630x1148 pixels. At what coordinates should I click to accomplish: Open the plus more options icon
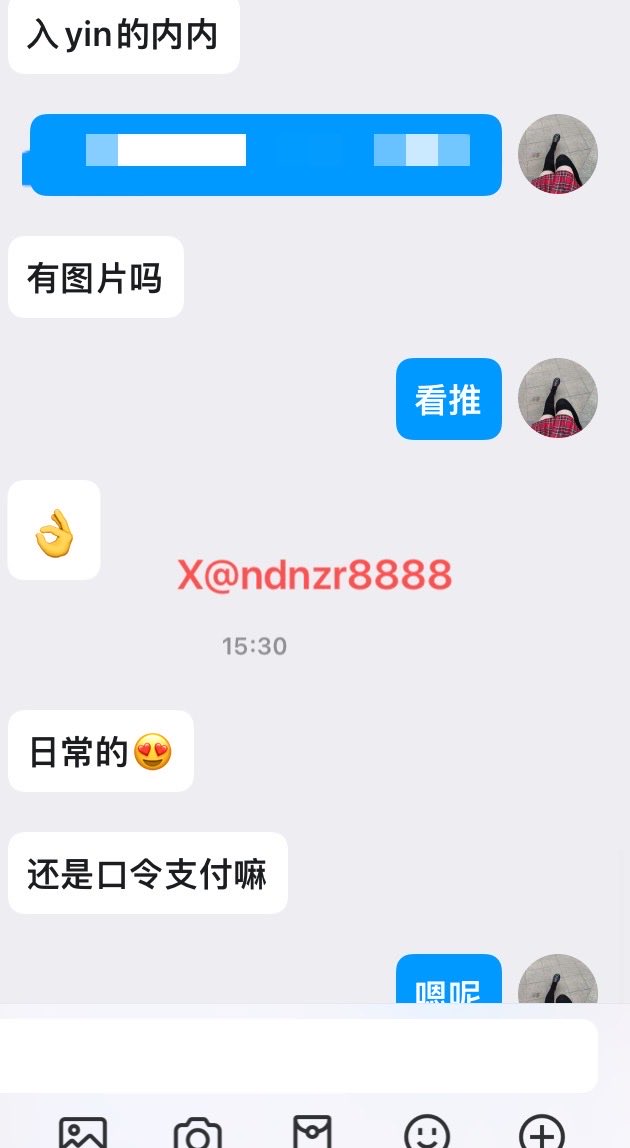coord(542,1132)
